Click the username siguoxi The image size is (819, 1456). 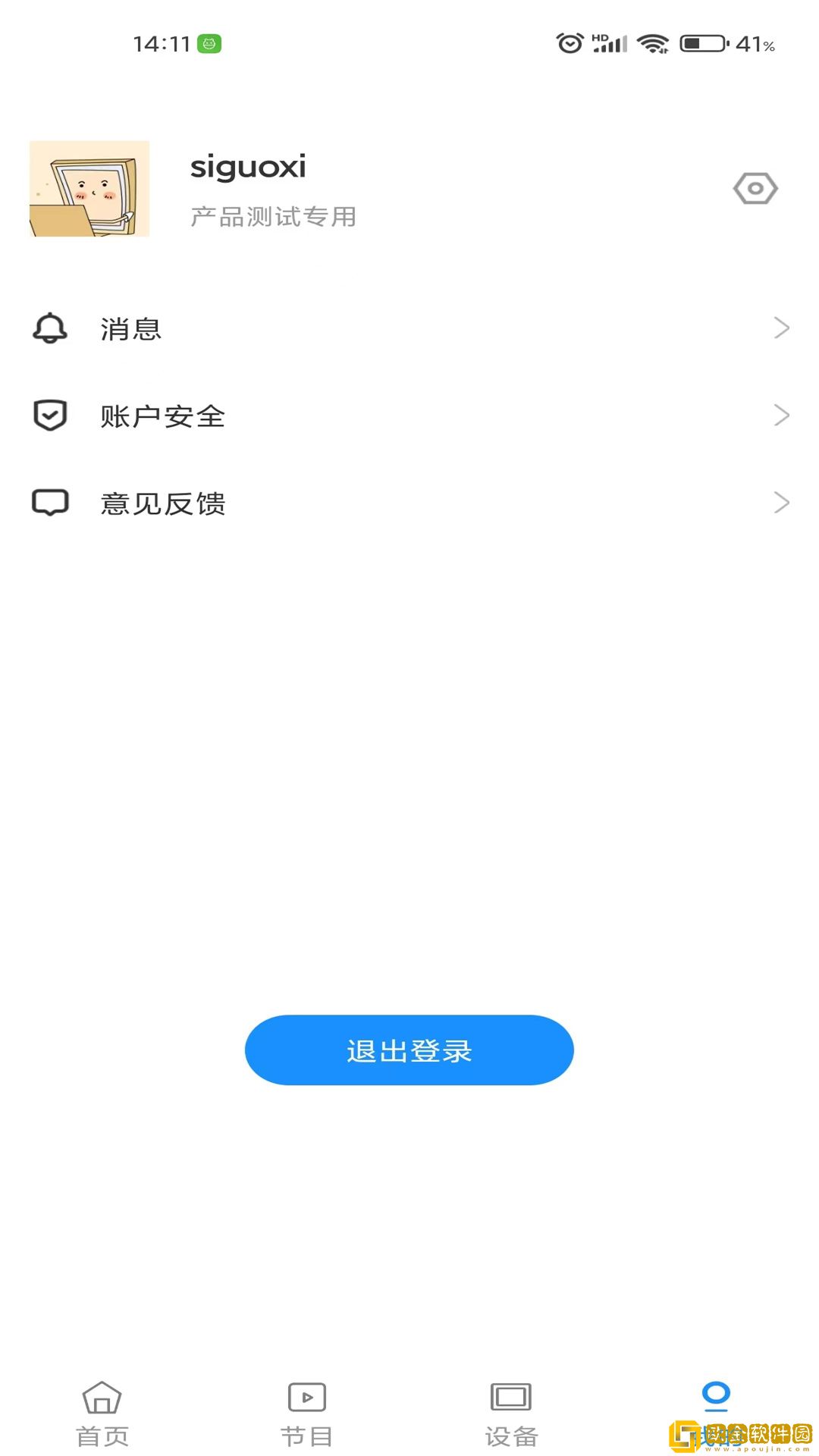tap(247, 166)
